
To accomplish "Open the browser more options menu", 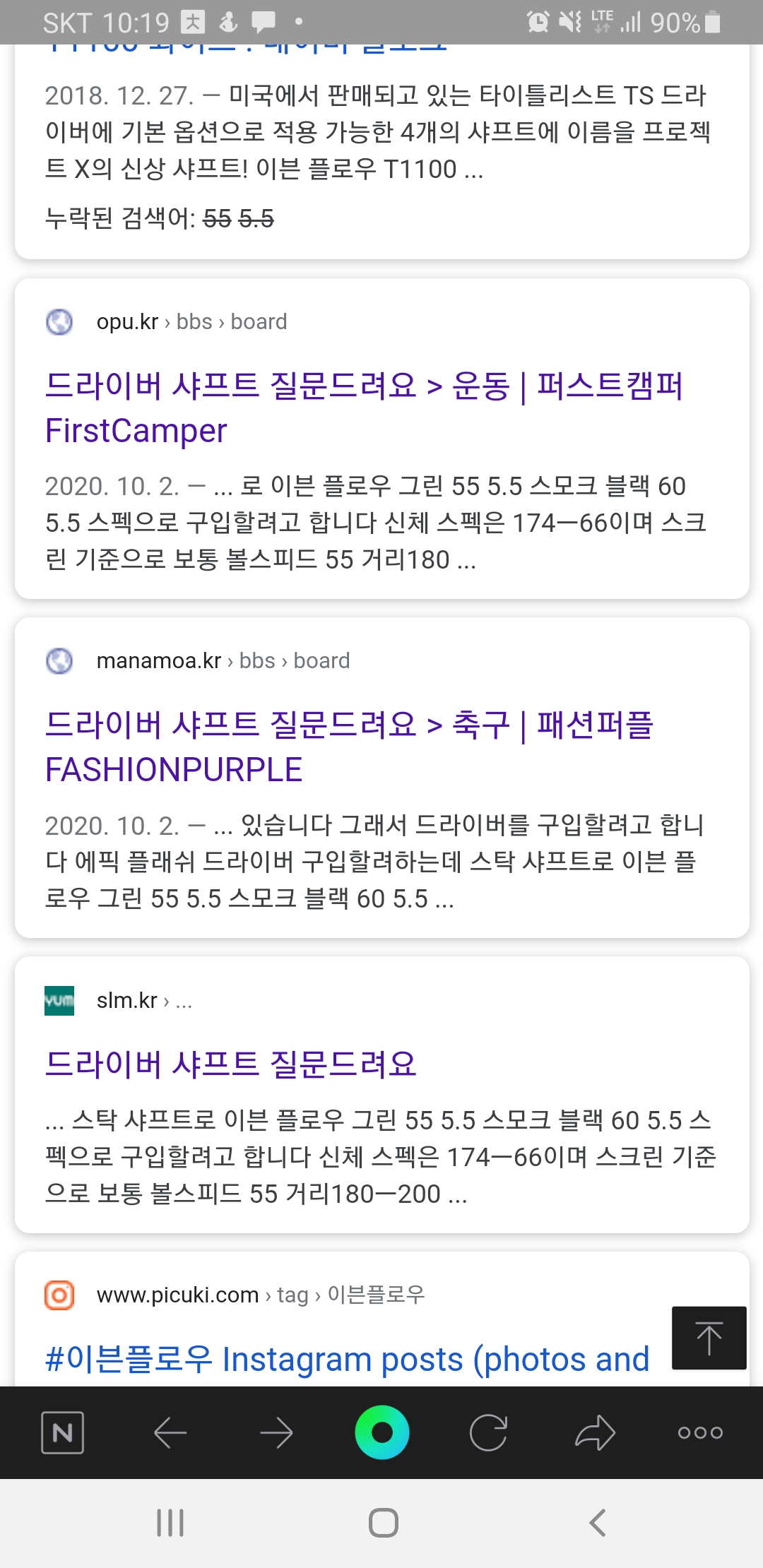I will coord(700,1432).
